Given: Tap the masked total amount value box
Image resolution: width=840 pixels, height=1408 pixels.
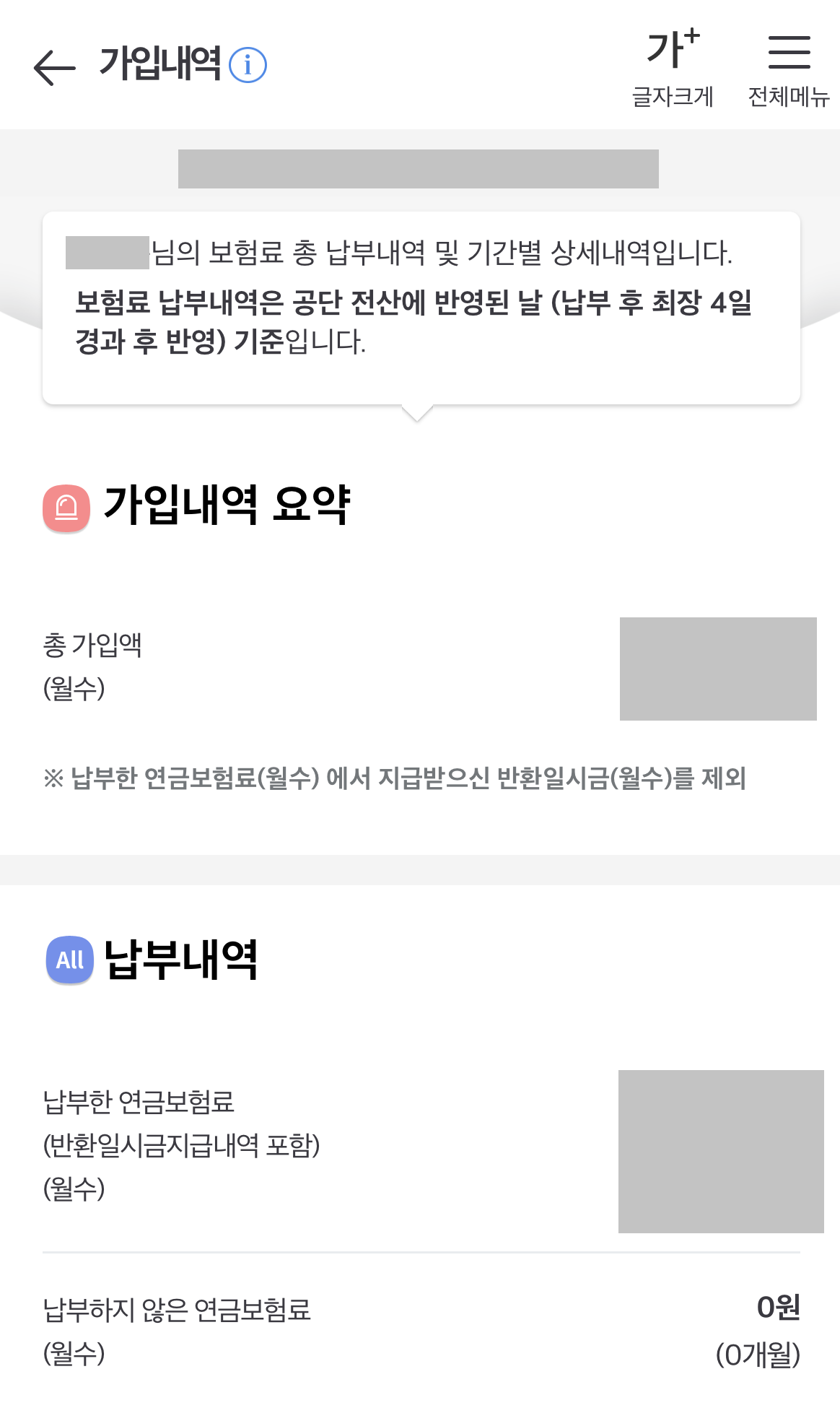Looking at the screenshot, I should [x=717, y=668].
